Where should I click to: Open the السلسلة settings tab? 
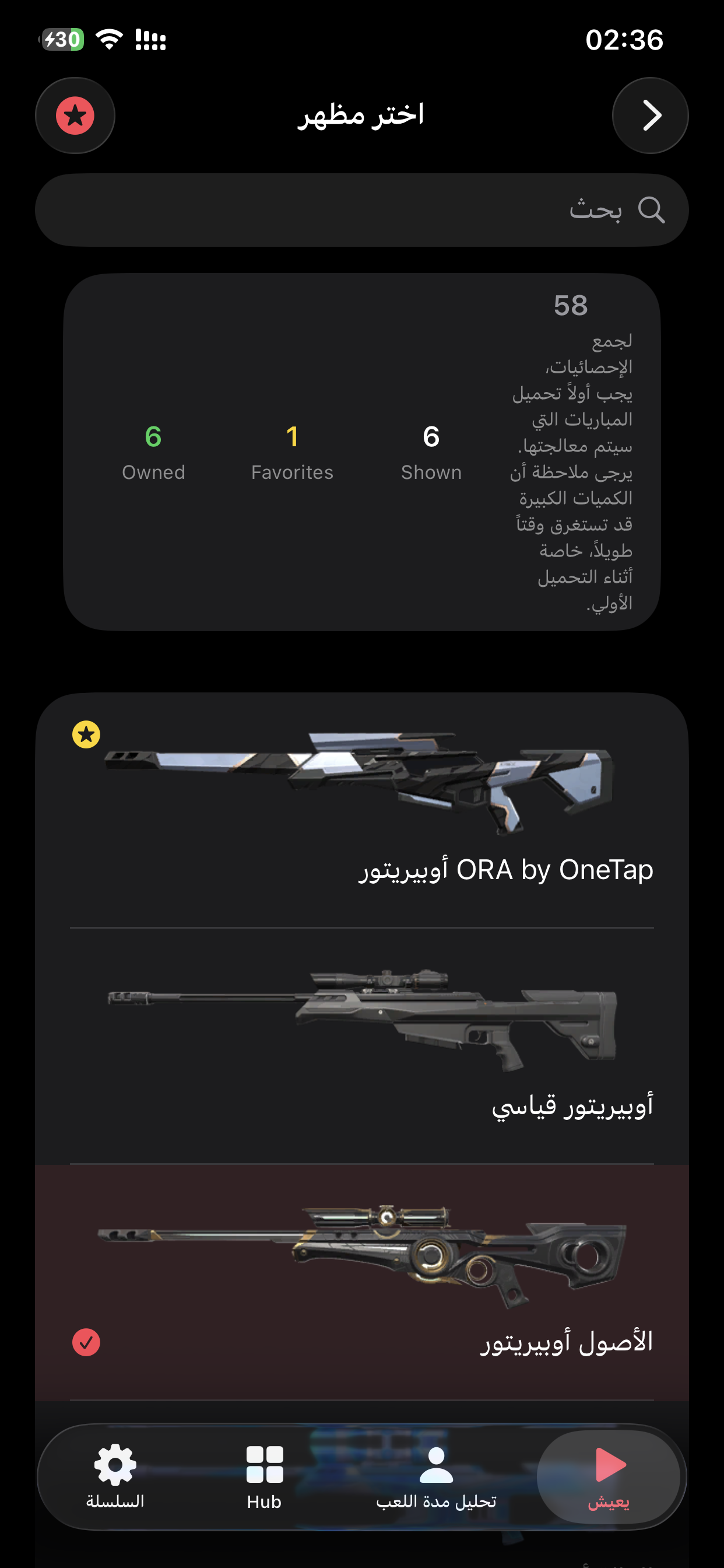pyautogui.click(x=115, y=1476)
